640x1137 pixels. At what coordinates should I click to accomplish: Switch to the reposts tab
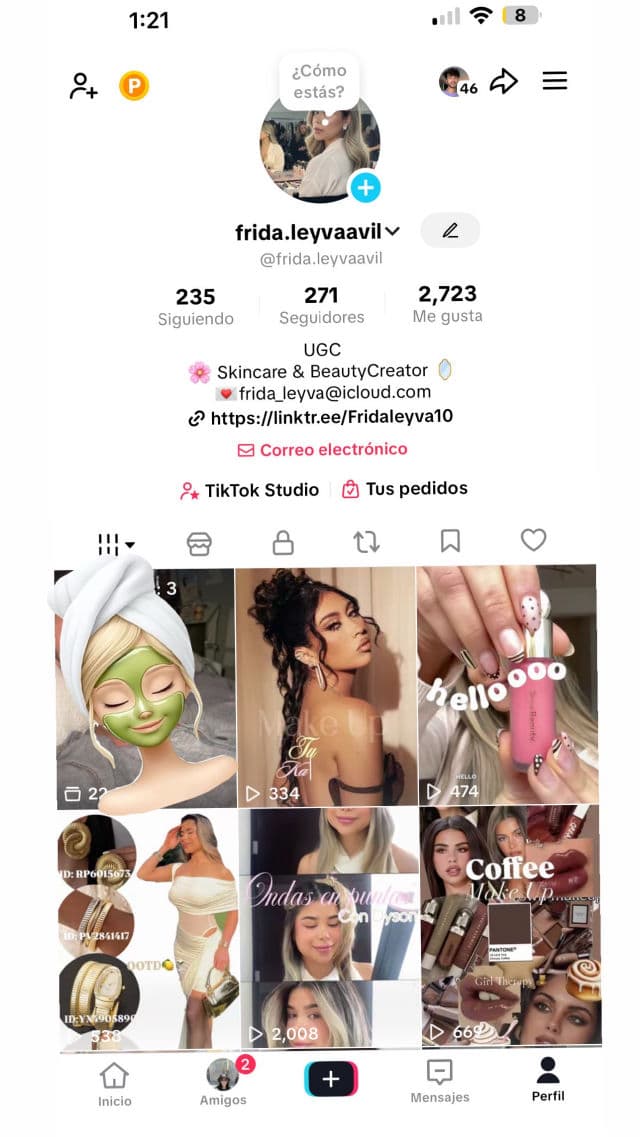tap(366, 542)
